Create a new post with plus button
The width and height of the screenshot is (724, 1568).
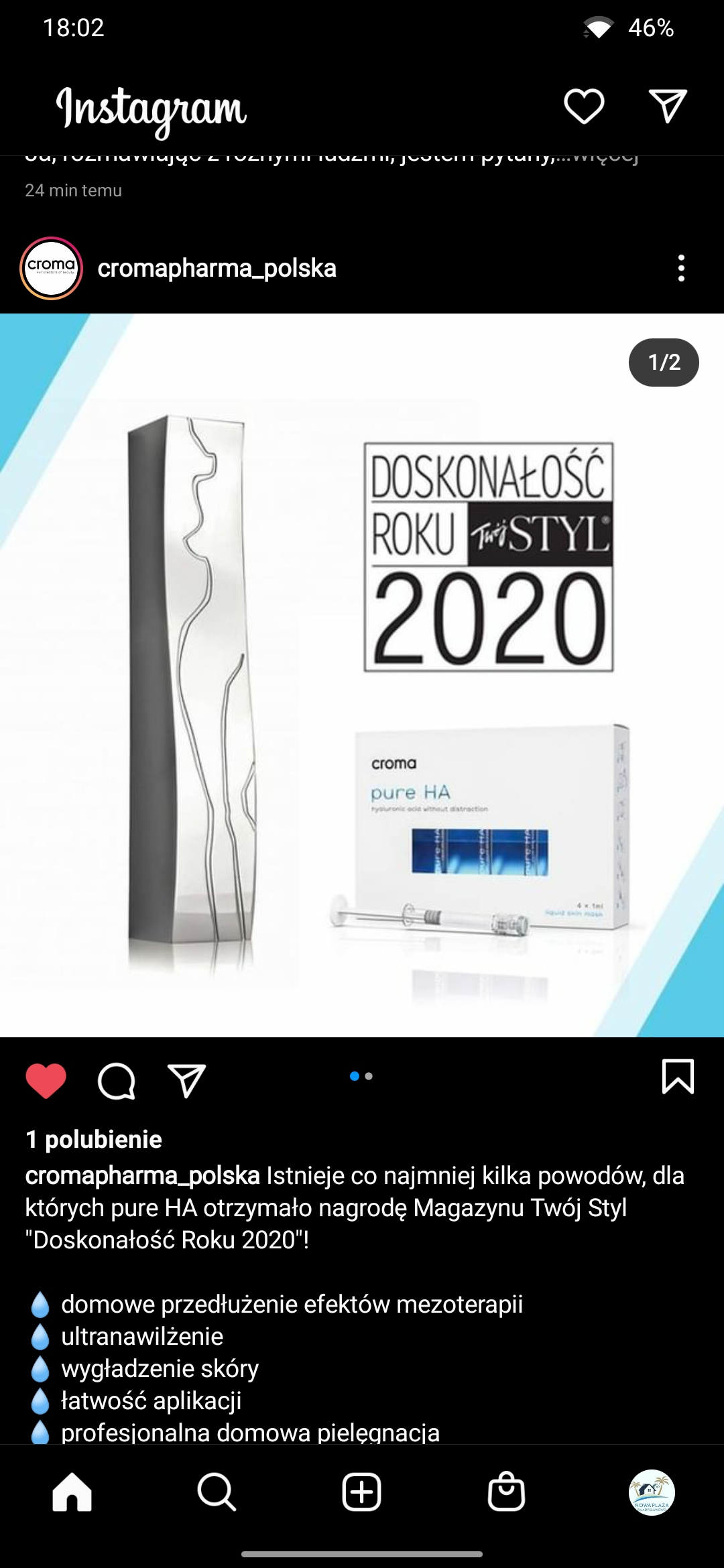[362, 1492]
